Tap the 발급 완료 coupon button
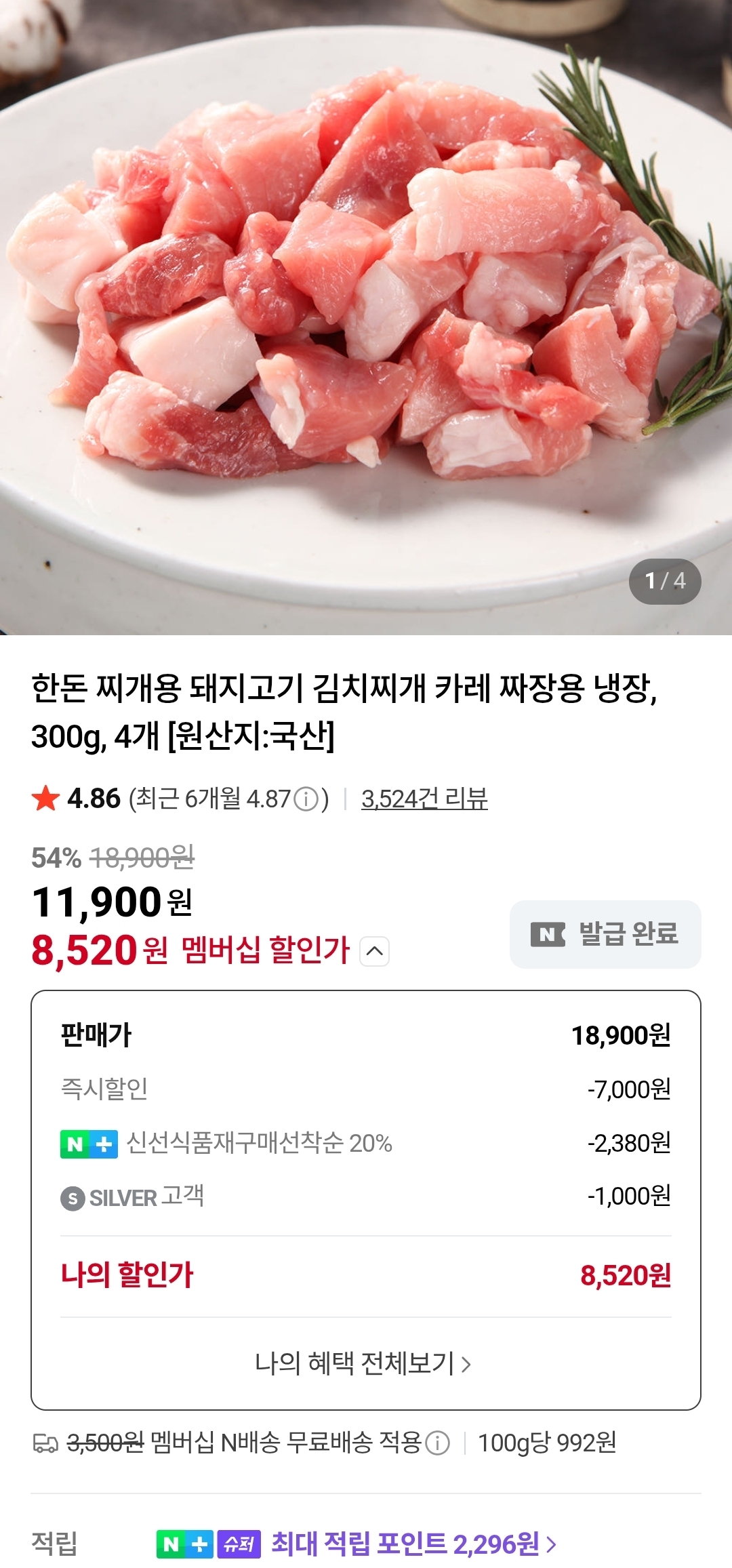Image resolution: width=732 pixels, height=1568 pixels. click(605, 934)
